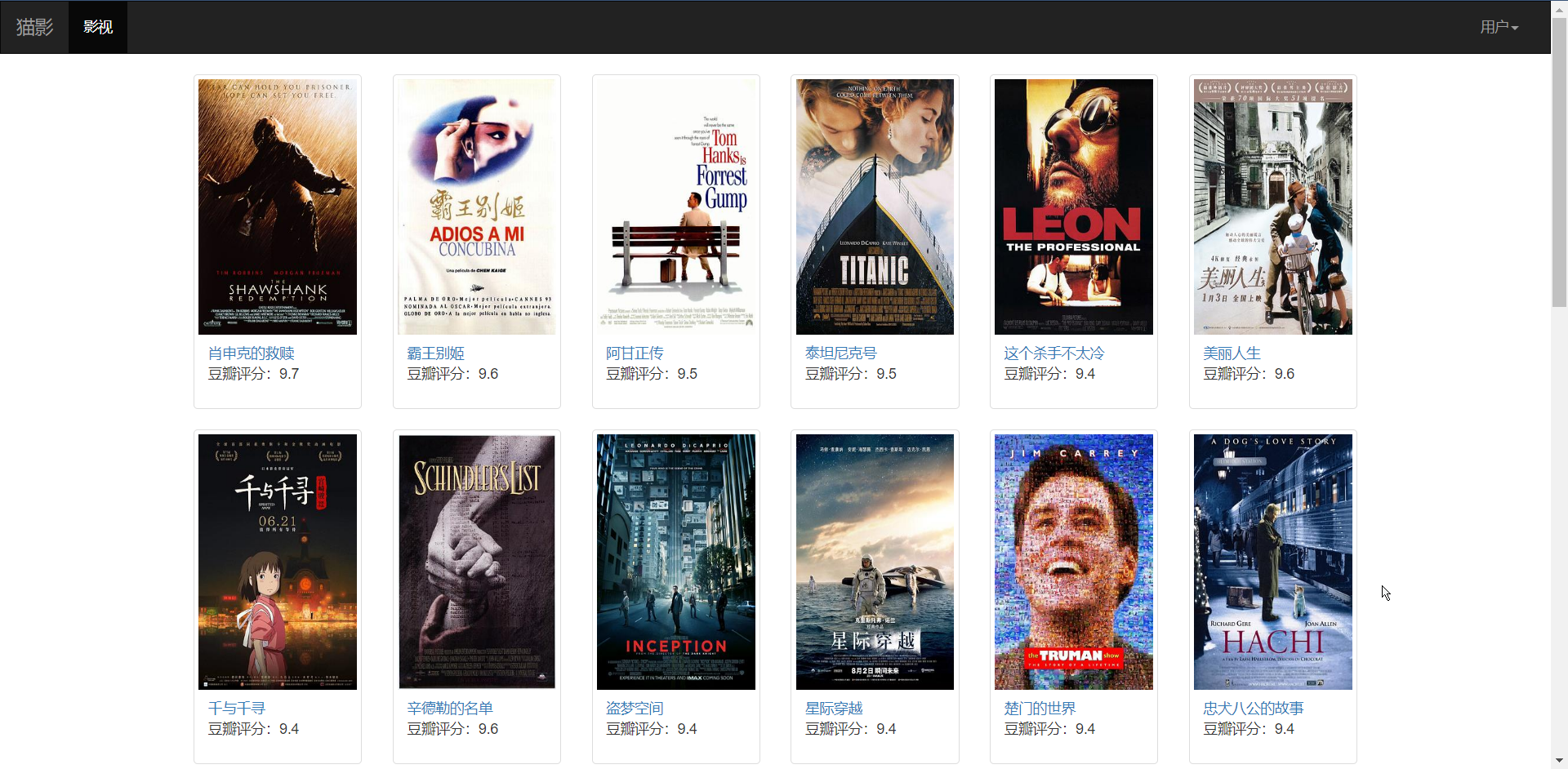Open the 楚门的世界 title link
Image resolution: width=1568 pixels, height=769 pixels.
click(1040, 709)
